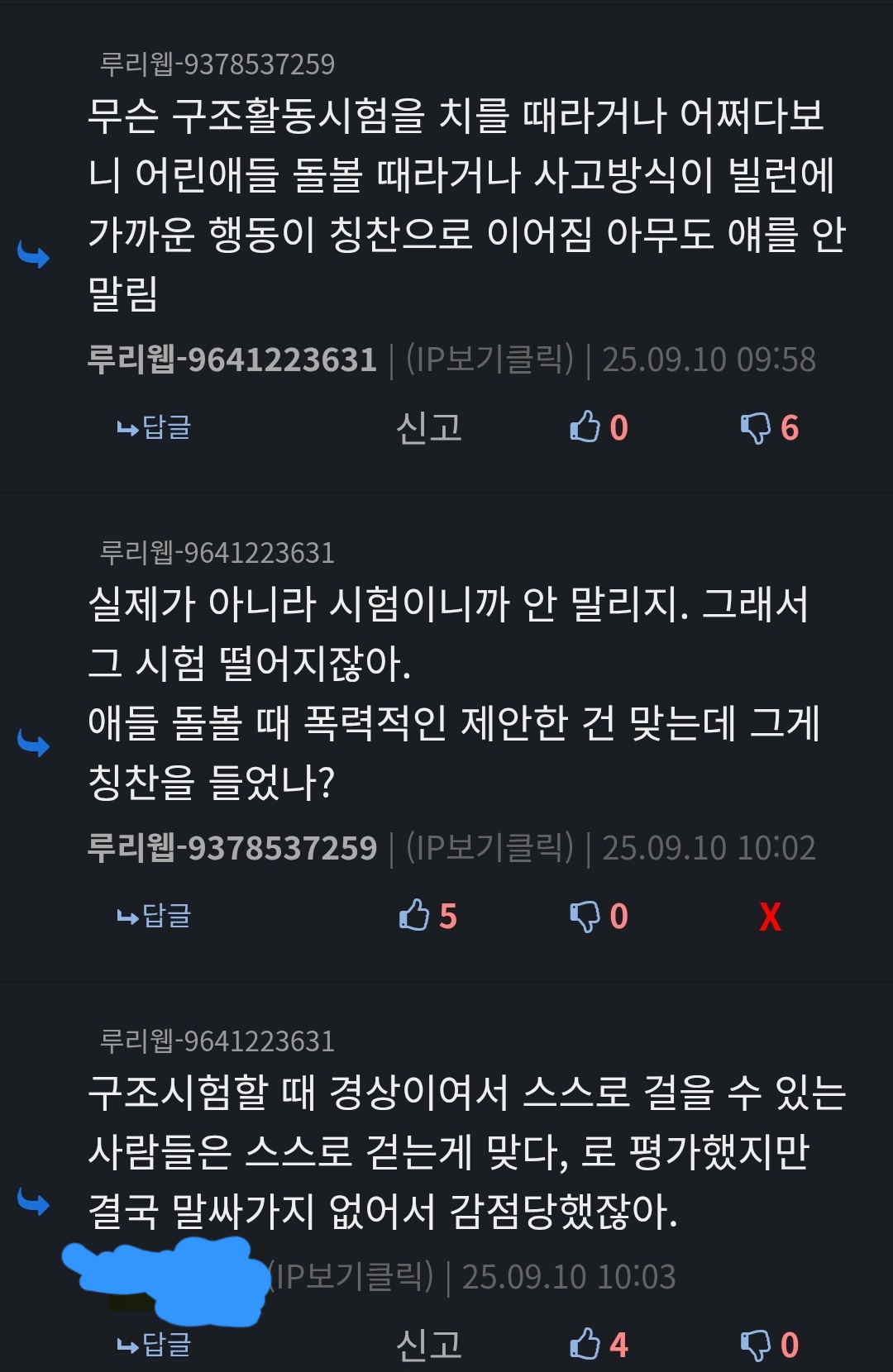Reply to the 10:02 comment via 답글
The width and height of the screenshot is (893, 1372).
click(x=155, y=916)
